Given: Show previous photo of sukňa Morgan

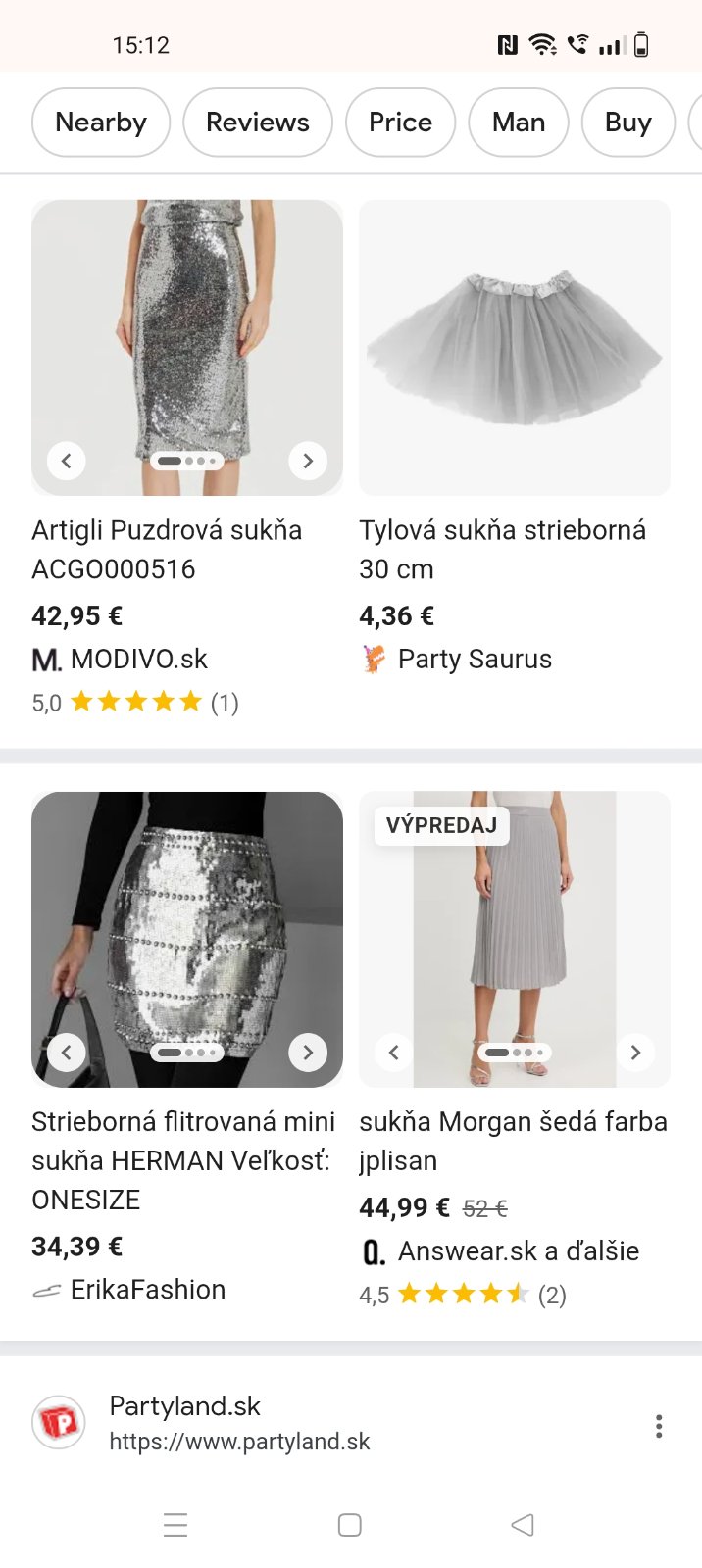Looking at the screenshot, I should (x=394, y=1053).
